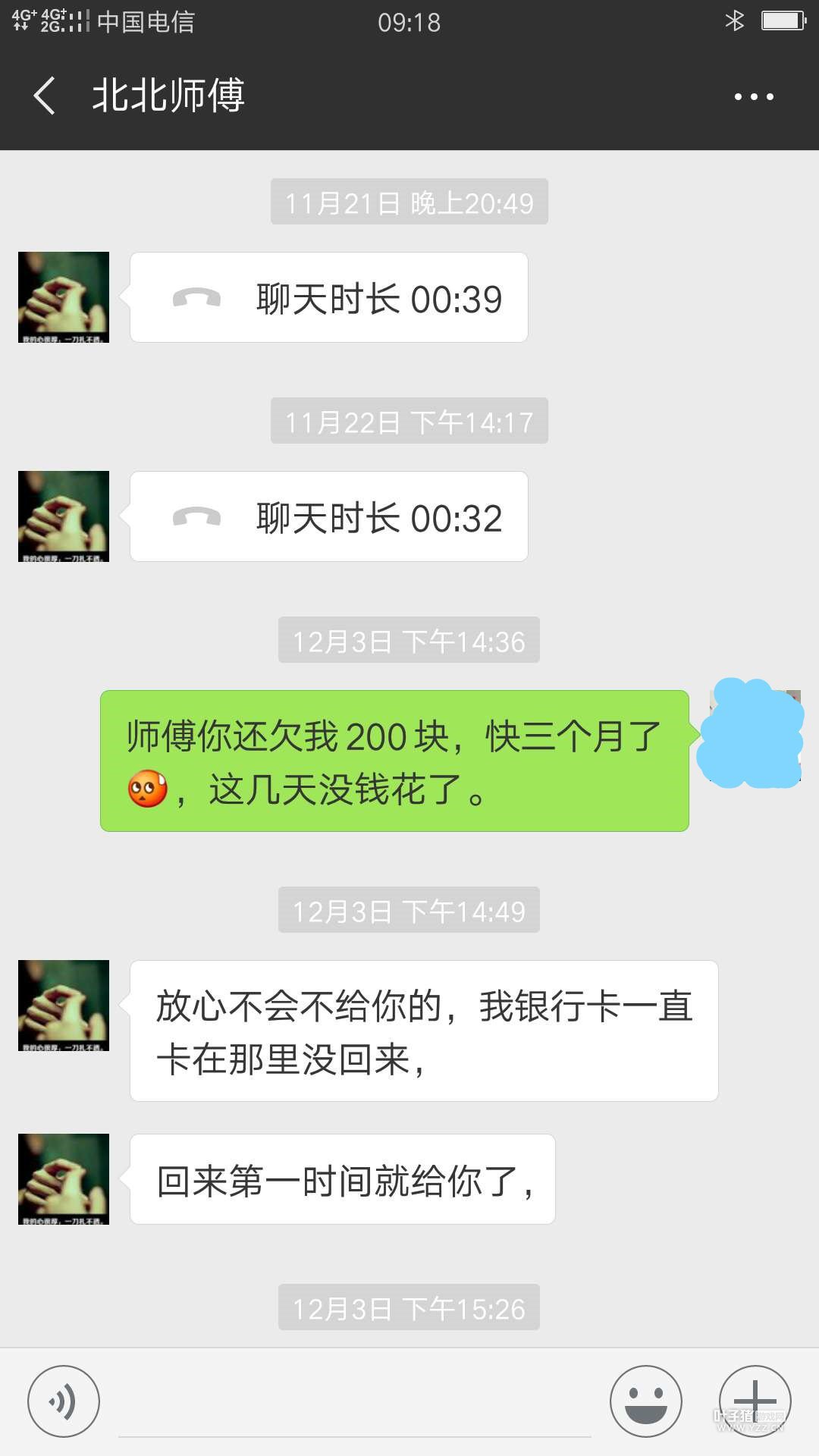Switch to voice message input
Image resolution: width=819 pixels, height=1456 pixels.
pyautogui.click(x=64, y=1401)
